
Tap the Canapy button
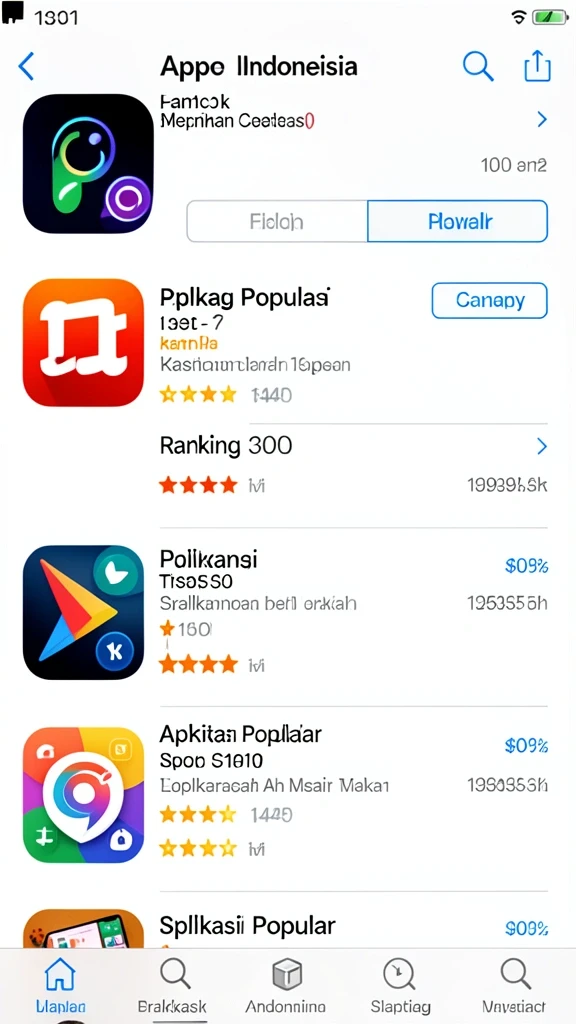pos(490,300)
